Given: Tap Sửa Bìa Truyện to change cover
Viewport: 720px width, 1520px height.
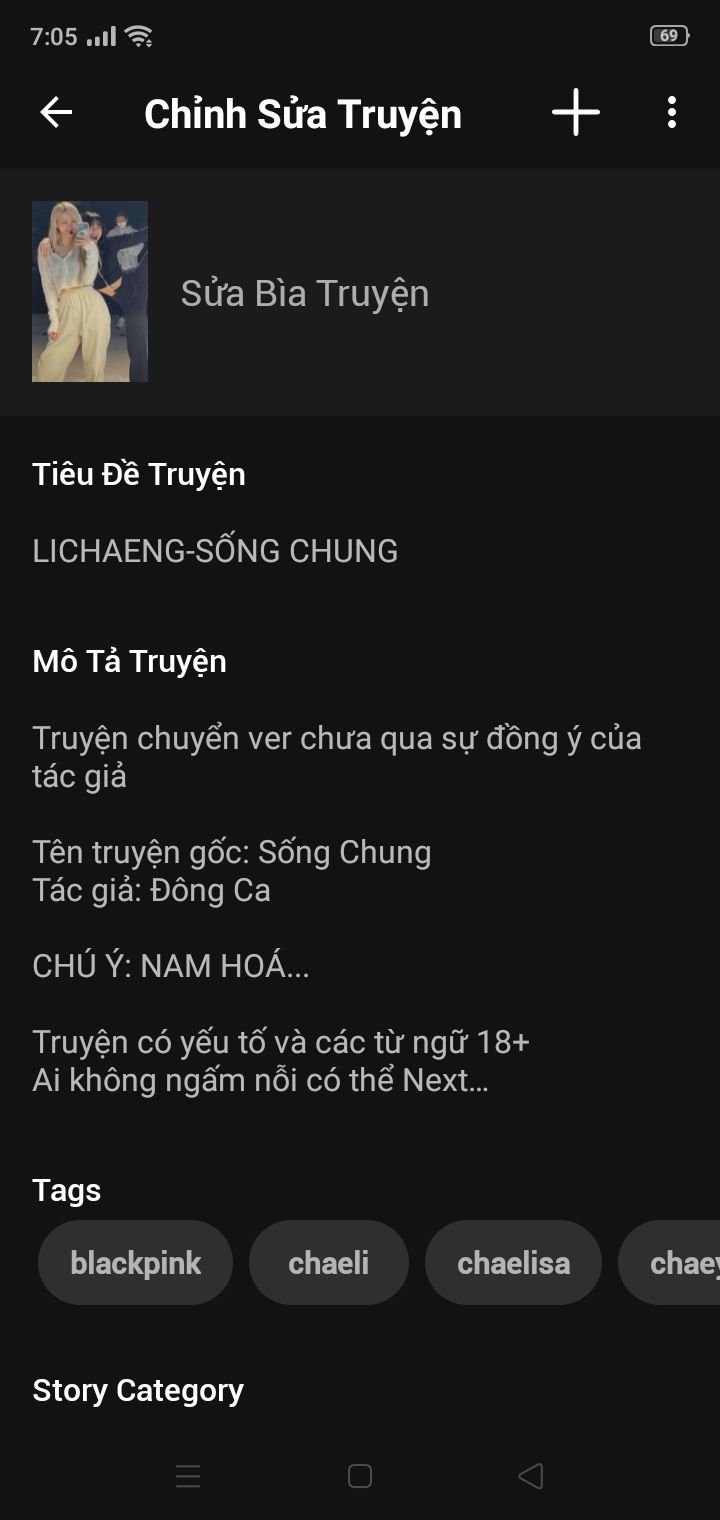Looking at the screenshot, I should click(304, 293).
